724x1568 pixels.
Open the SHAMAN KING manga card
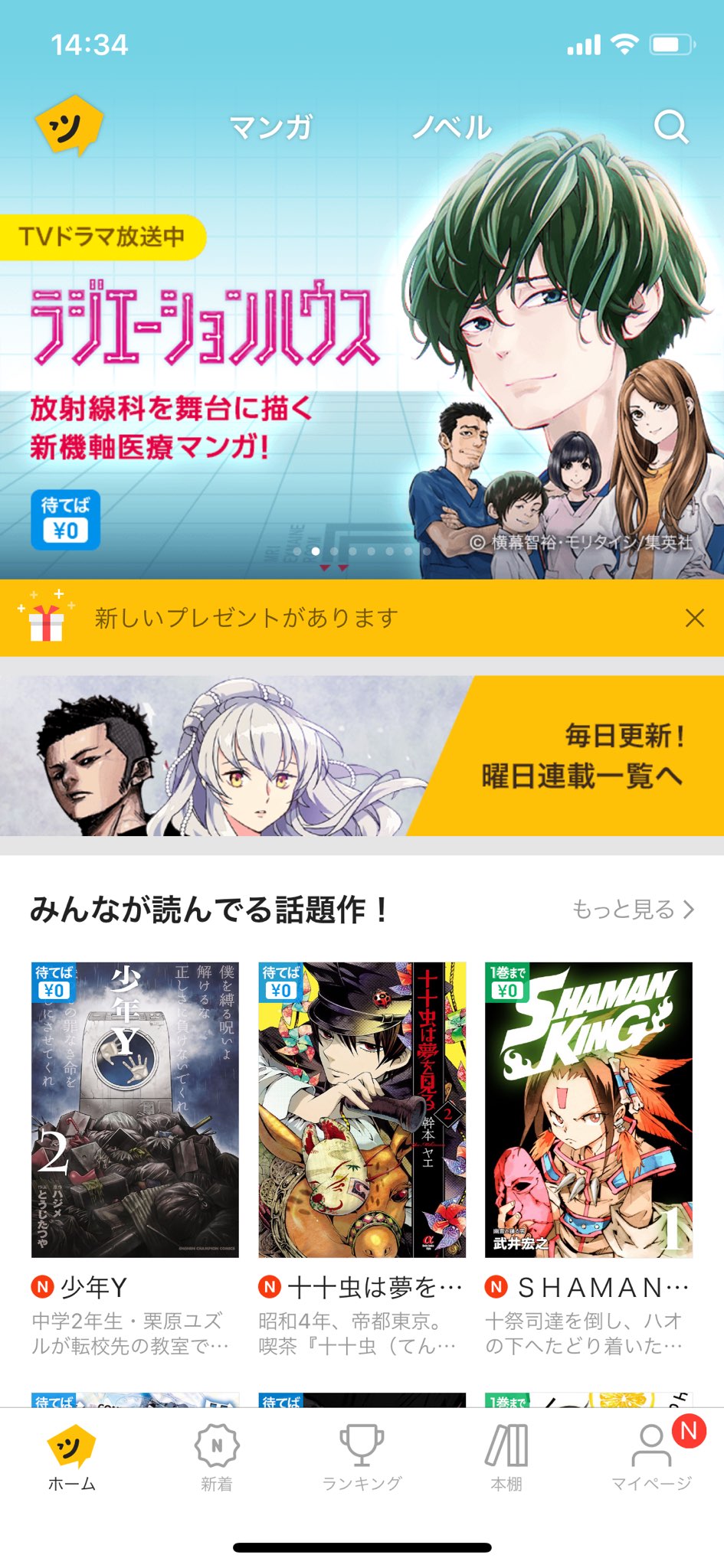click(x=588, y=1110)
